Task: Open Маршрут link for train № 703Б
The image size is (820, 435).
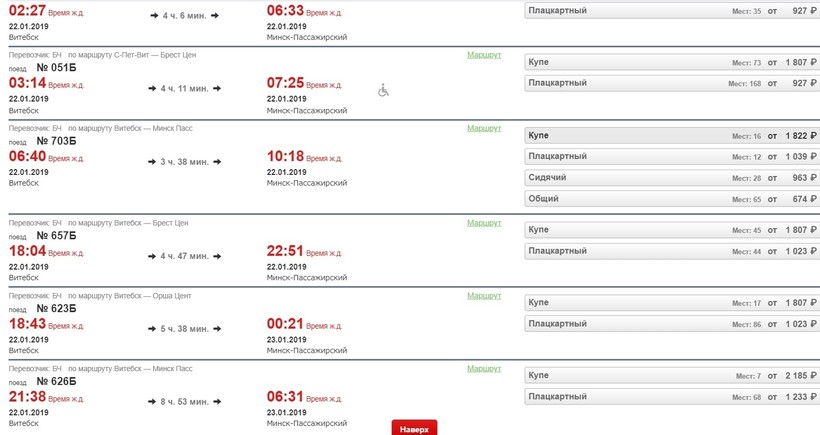Action: coord(484,128)
